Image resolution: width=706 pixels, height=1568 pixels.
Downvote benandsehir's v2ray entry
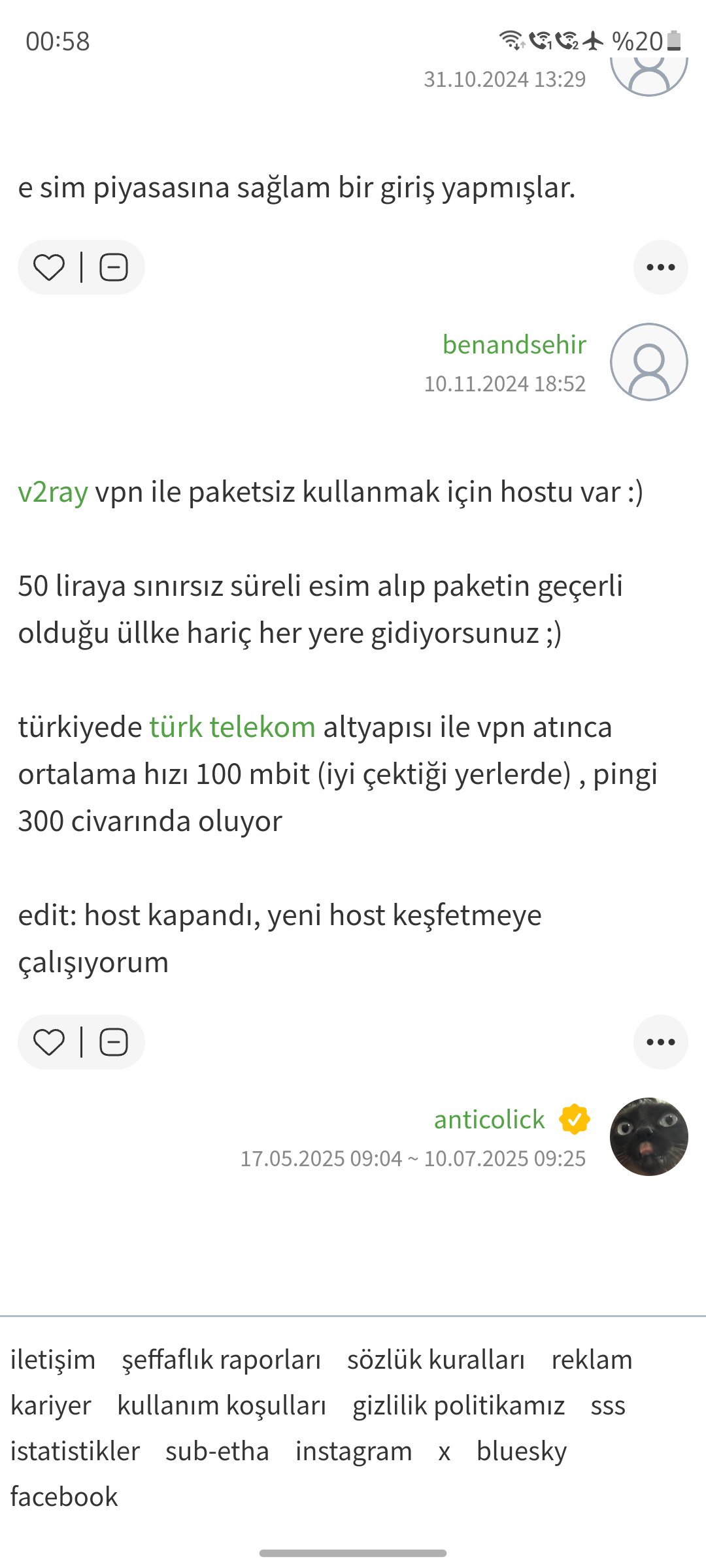[x=114, y=1042]
